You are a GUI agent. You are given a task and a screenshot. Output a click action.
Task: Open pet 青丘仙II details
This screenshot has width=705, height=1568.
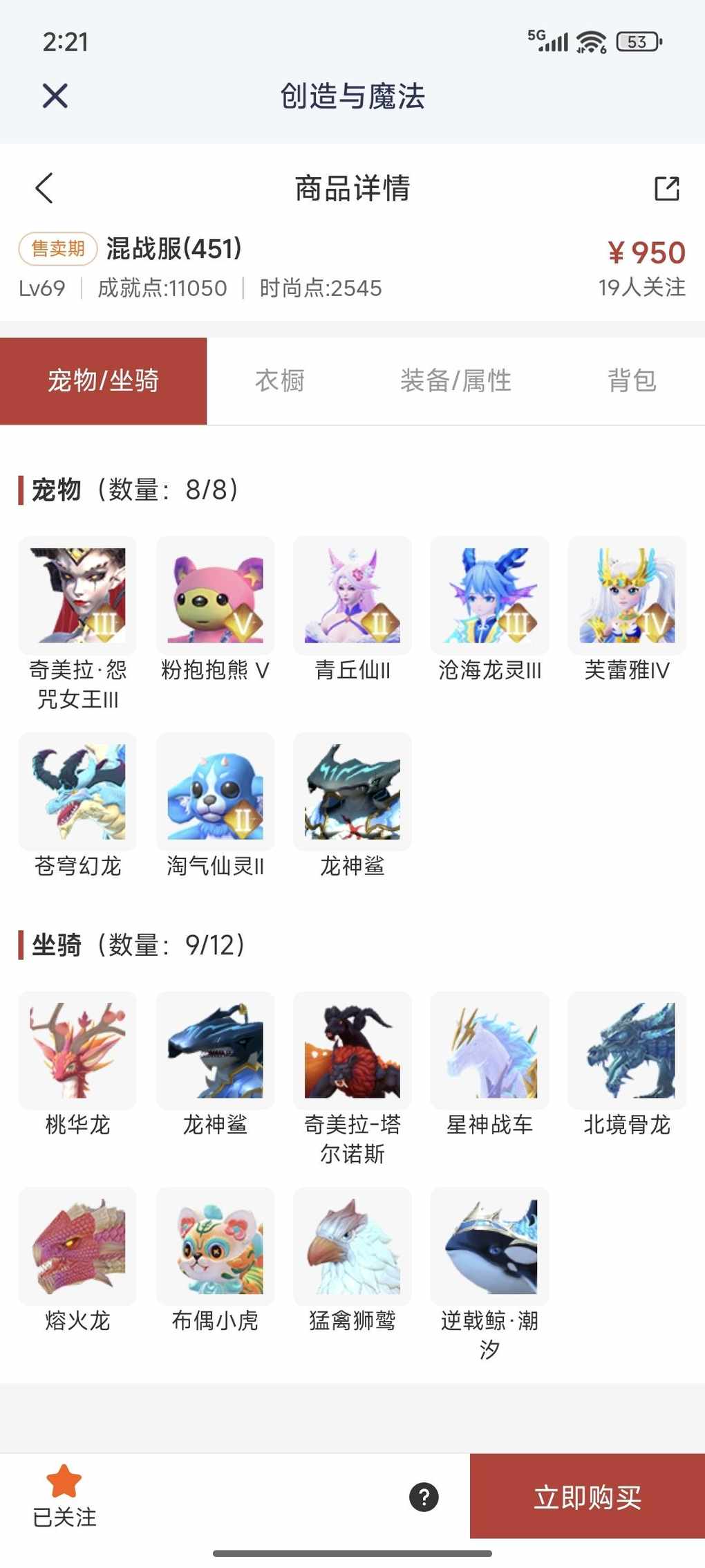pyautogui.click(x=352, y=596)
